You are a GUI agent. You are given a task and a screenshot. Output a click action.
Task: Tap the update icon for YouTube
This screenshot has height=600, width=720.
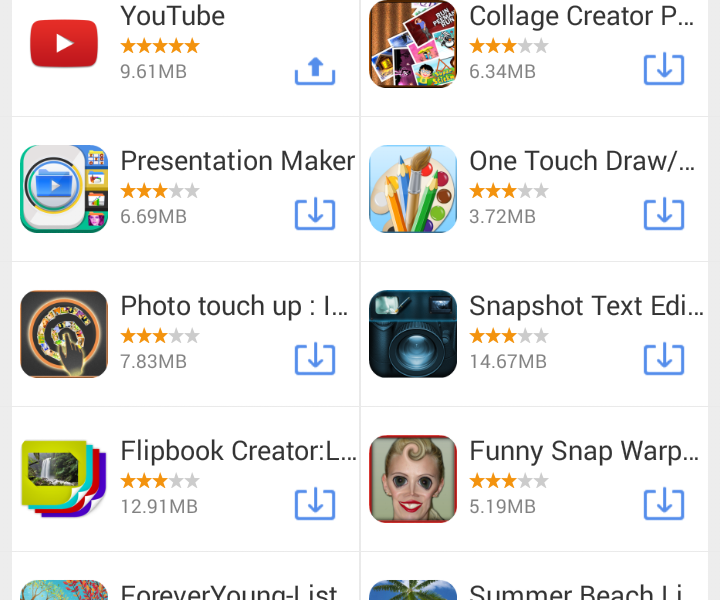(x=314, y=70)
